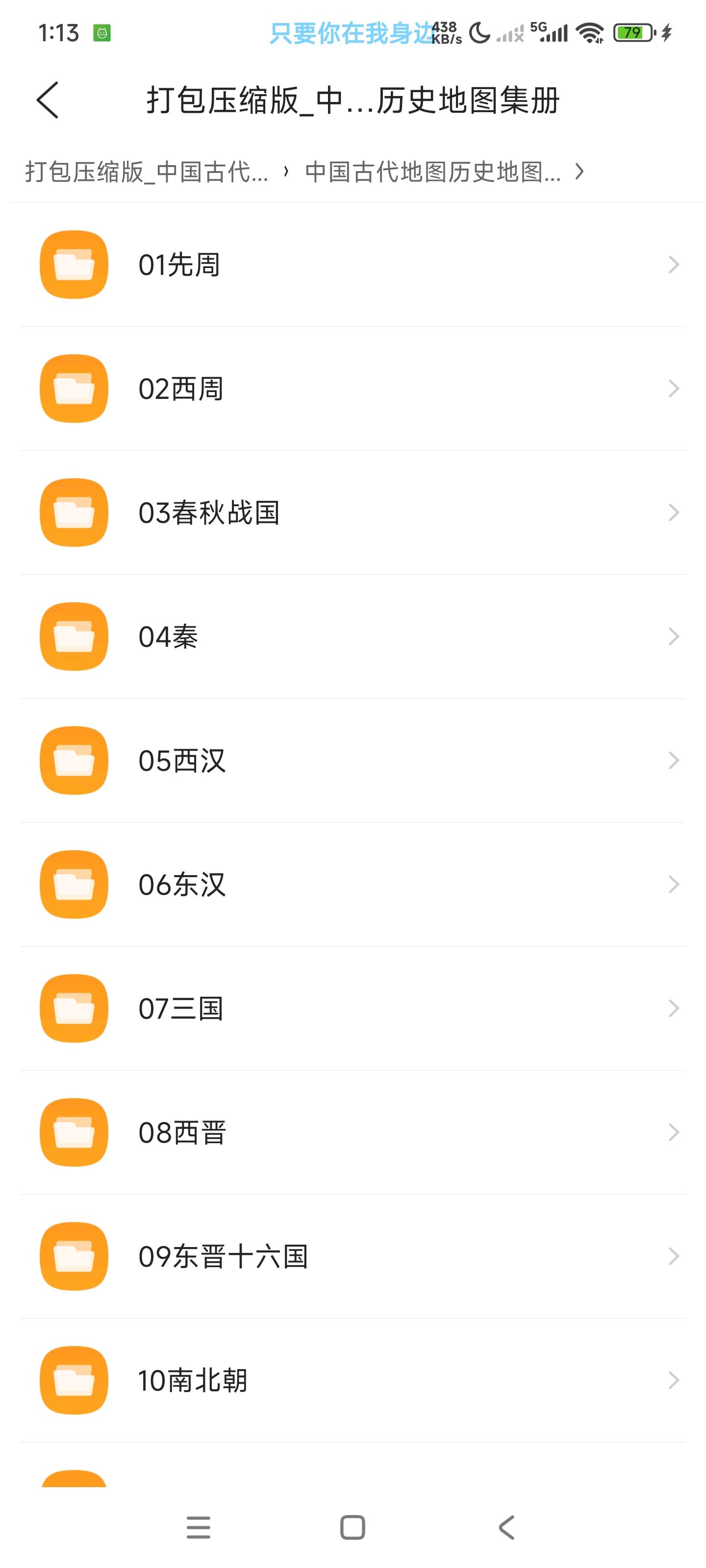Open the 01先周 folder
Screen dimensions: 706x1568
(x=353, y=265)
